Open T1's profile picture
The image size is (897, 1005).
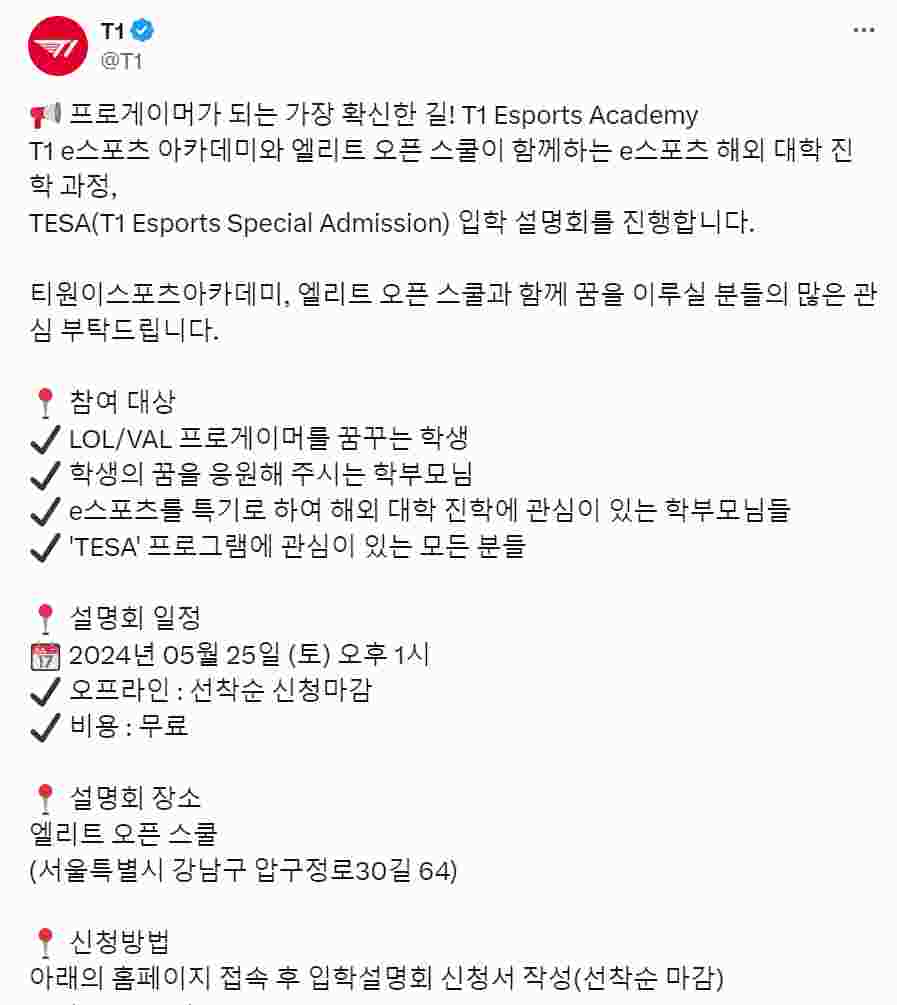[x=58, y=46]
